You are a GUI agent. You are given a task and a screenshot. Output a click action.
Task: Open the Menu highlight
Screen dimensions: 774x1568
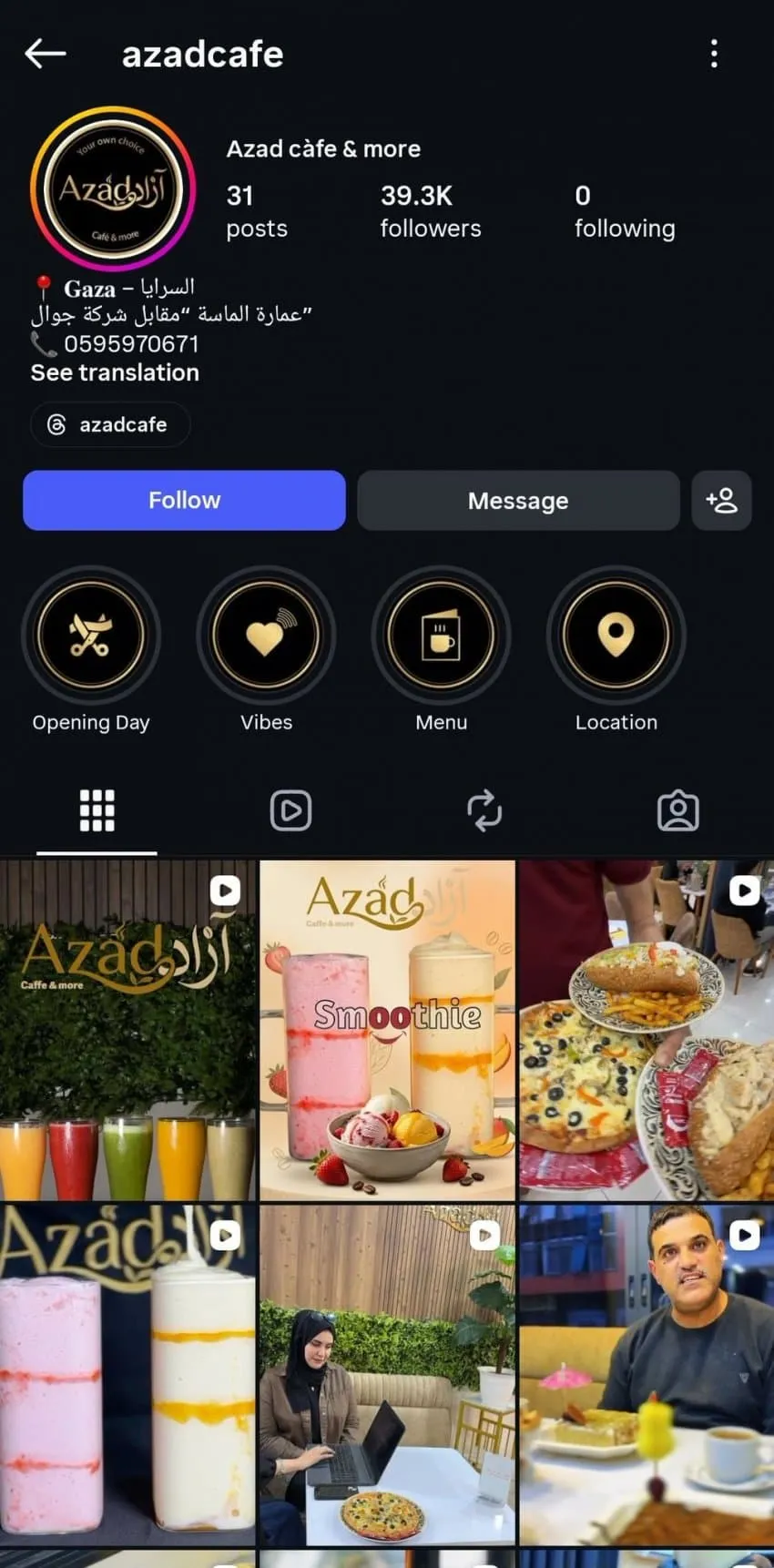[x=441, y=635]
